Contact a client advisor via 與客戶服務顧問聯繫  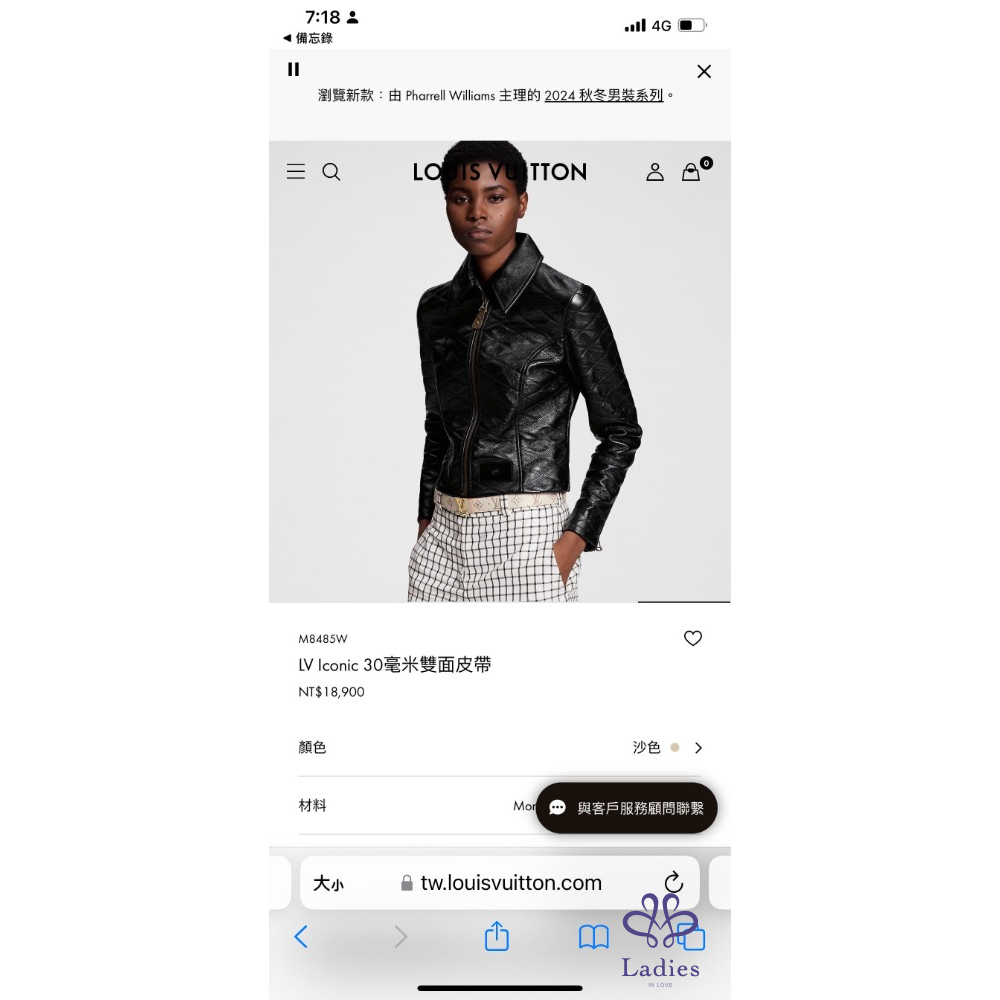[627, 808]
